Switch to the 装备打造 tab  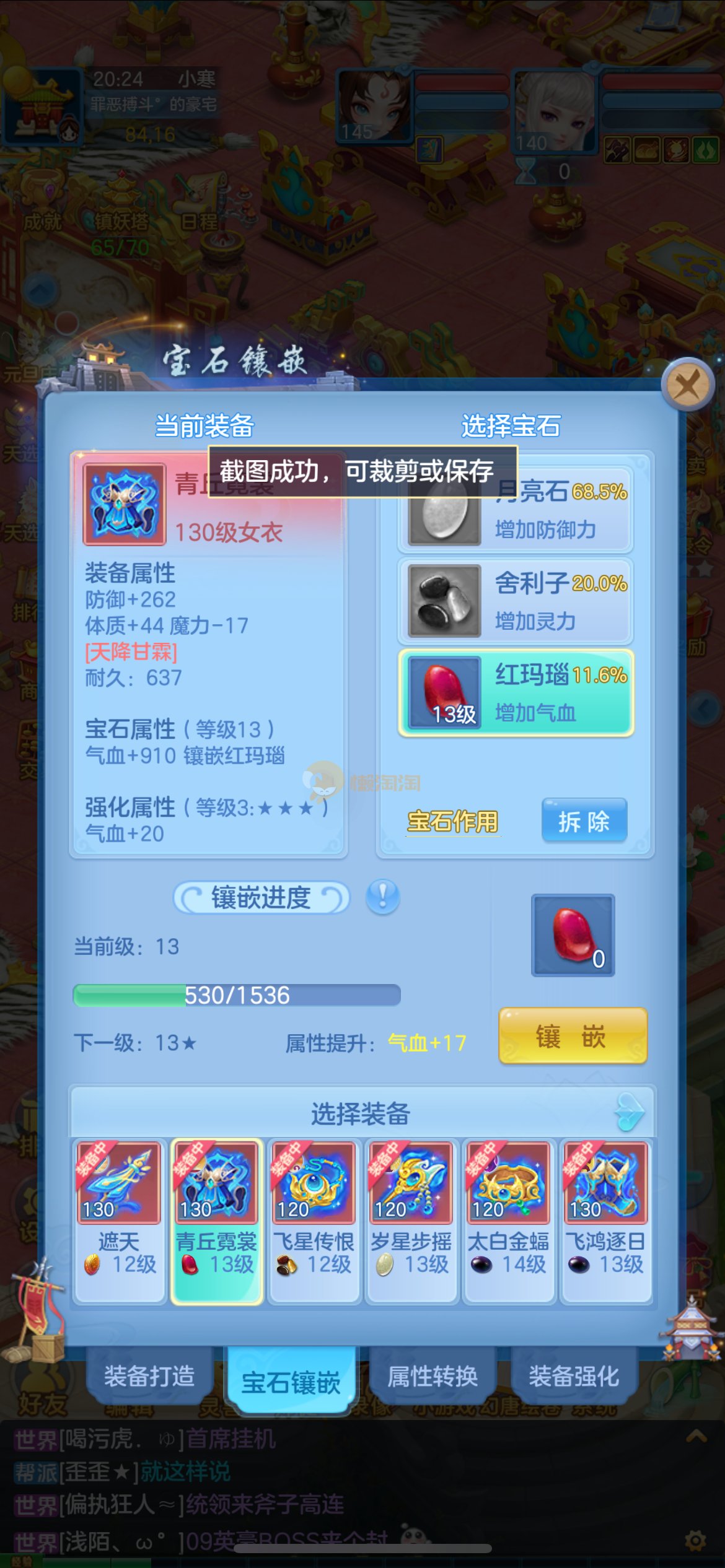(x=149, y=1376)
